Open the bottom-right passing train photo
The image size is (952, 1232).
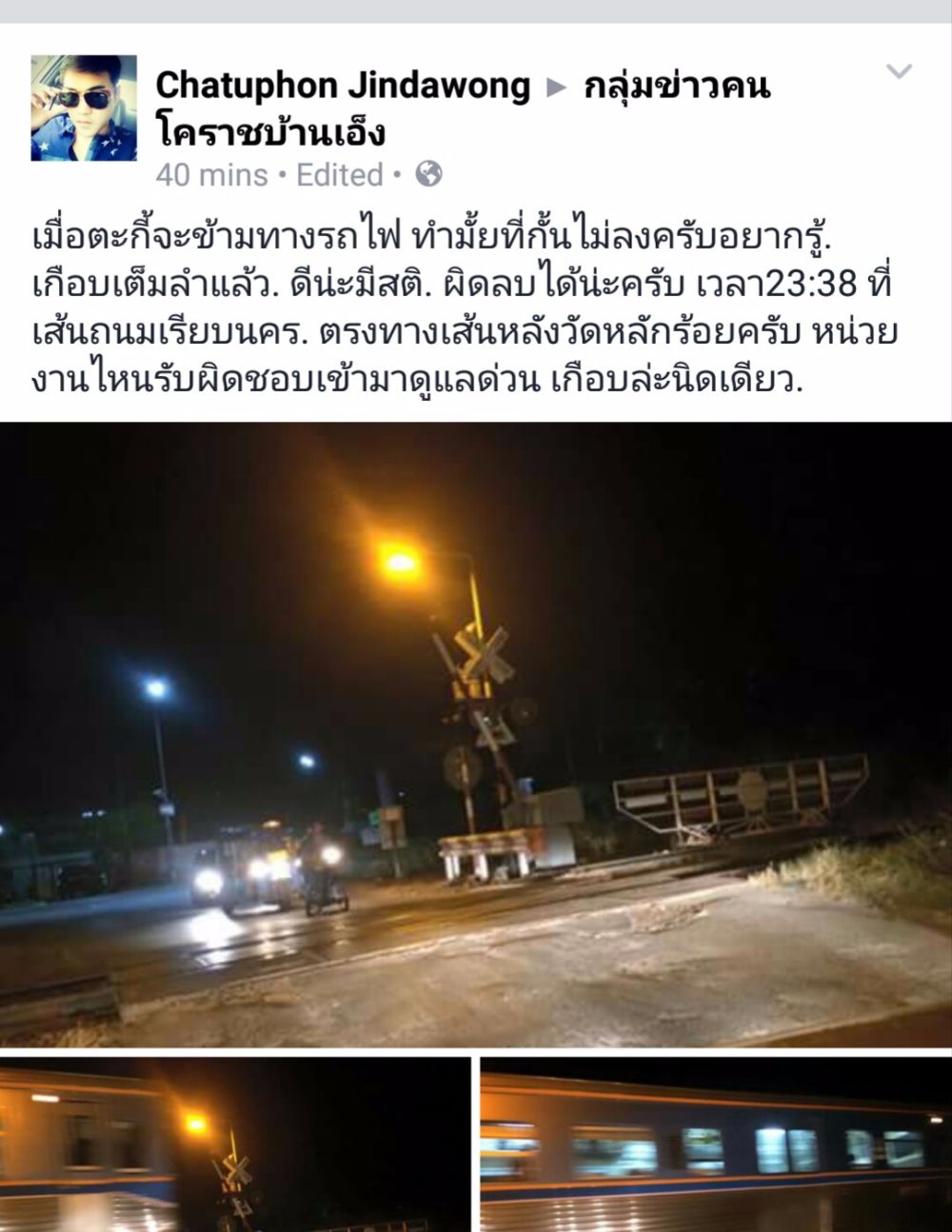(716, 1144)
